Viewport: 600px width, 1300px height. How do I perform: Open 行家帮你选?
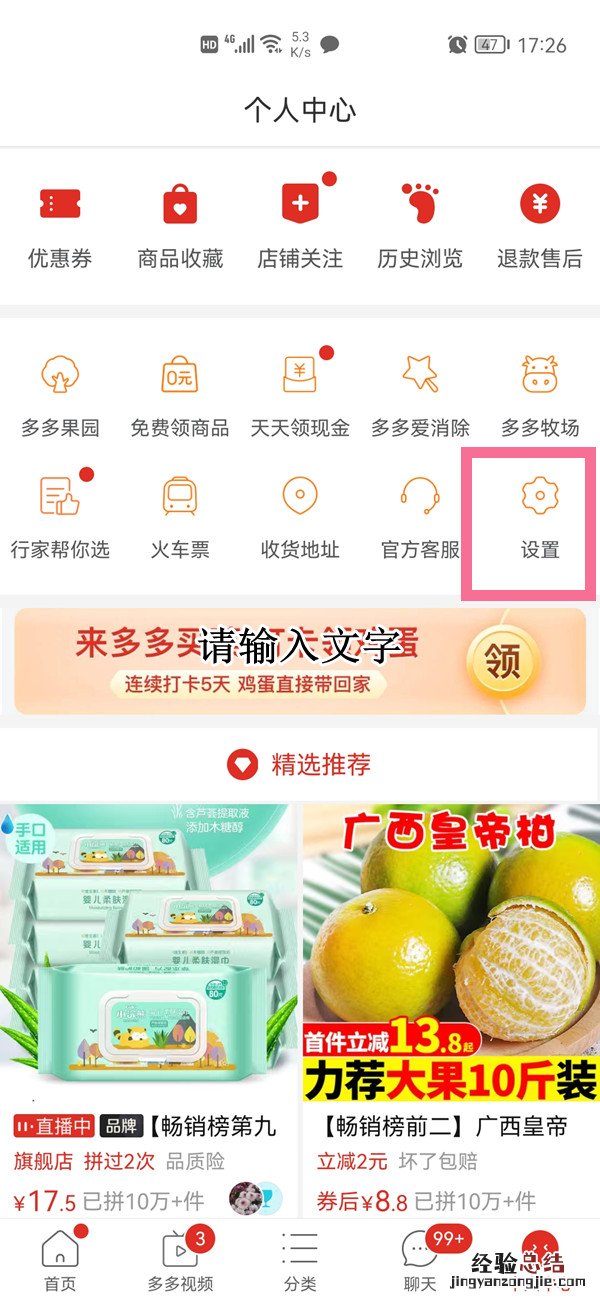pos(60,515)
